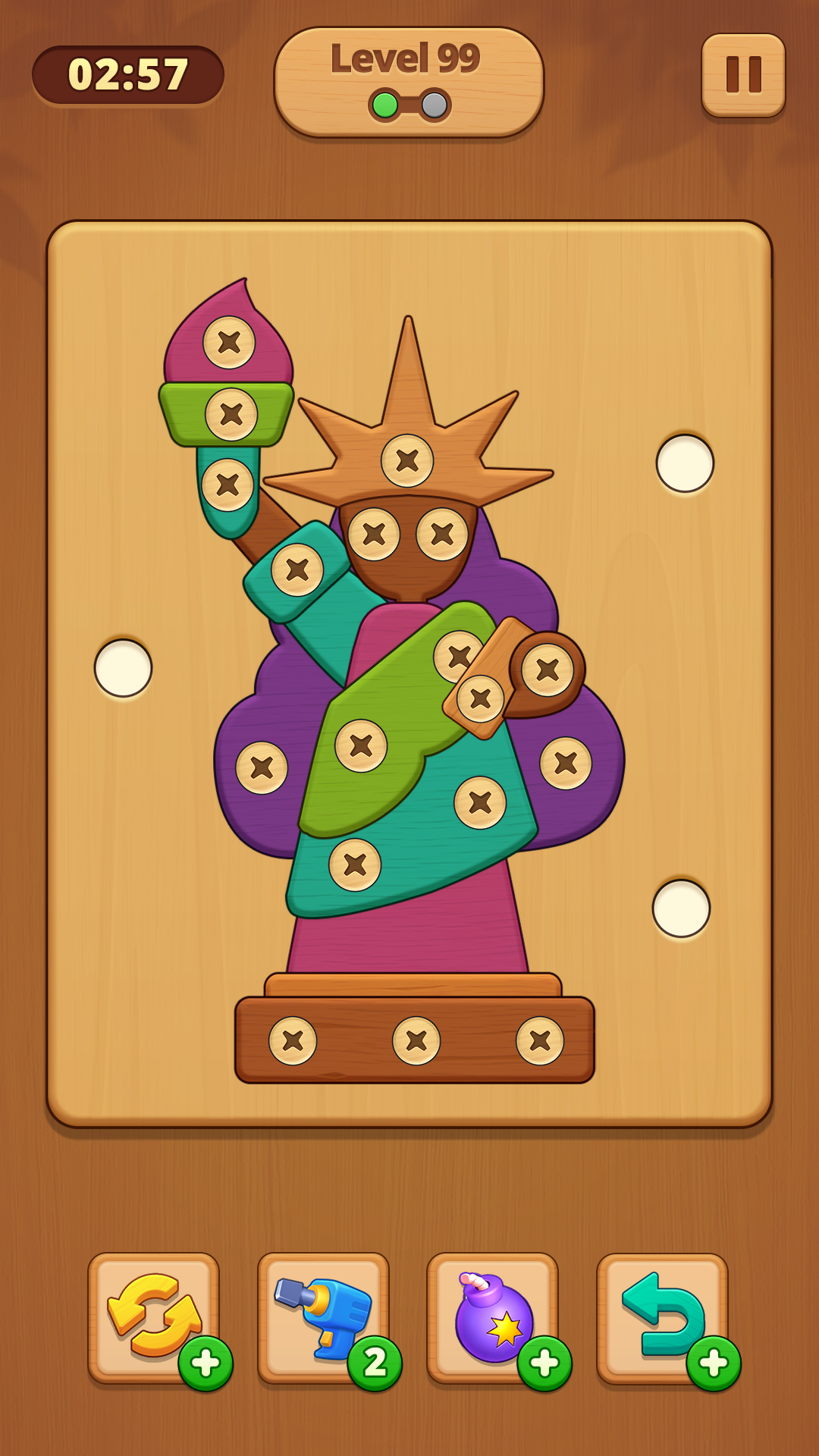Tap the screw on the teal handle
Image resolution: width=819 pixels, height=1456 pixels.
click(x=227, y=485)
